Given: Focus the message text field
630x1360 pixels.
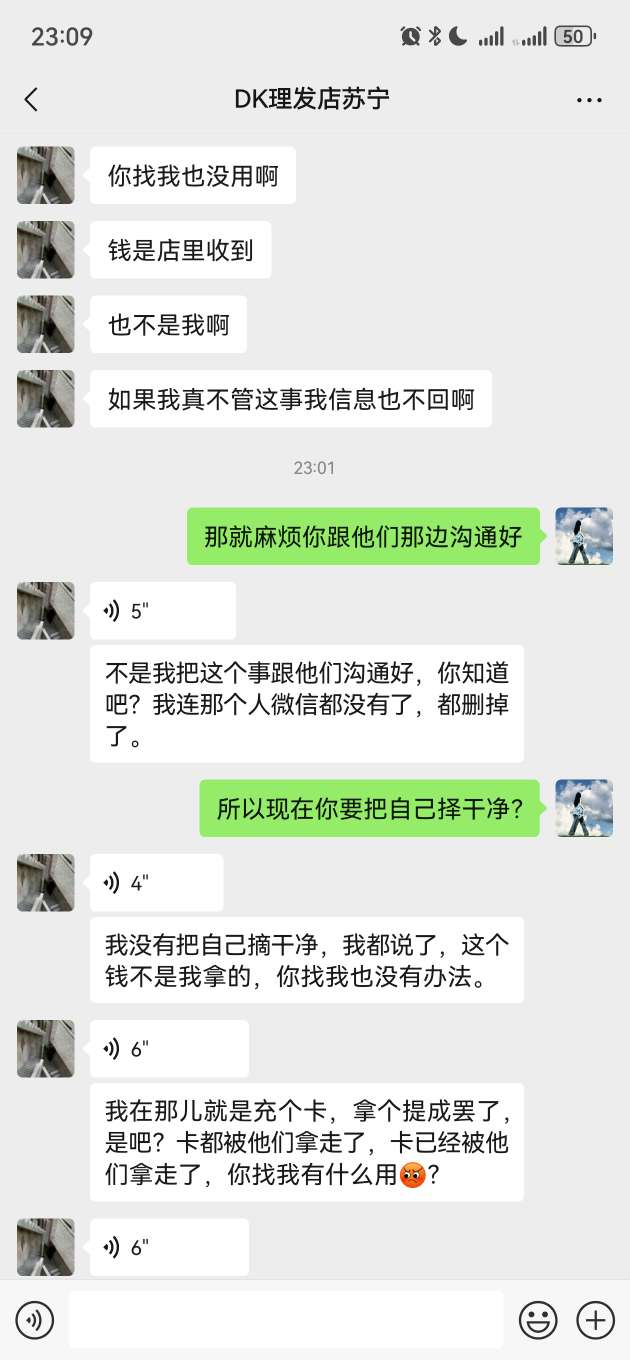Looking at the screenshot, I should click(x=286, y=1320).
